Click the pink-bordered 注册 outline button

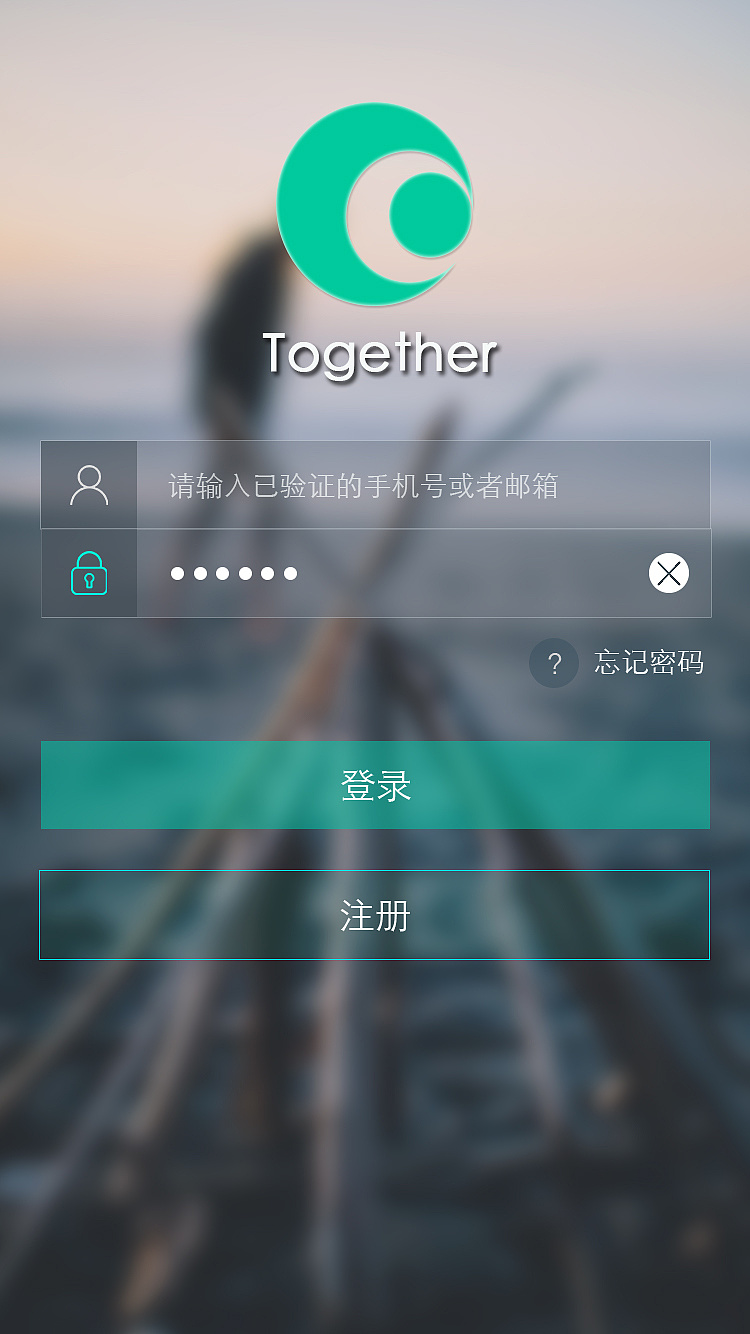coord(375,914)
